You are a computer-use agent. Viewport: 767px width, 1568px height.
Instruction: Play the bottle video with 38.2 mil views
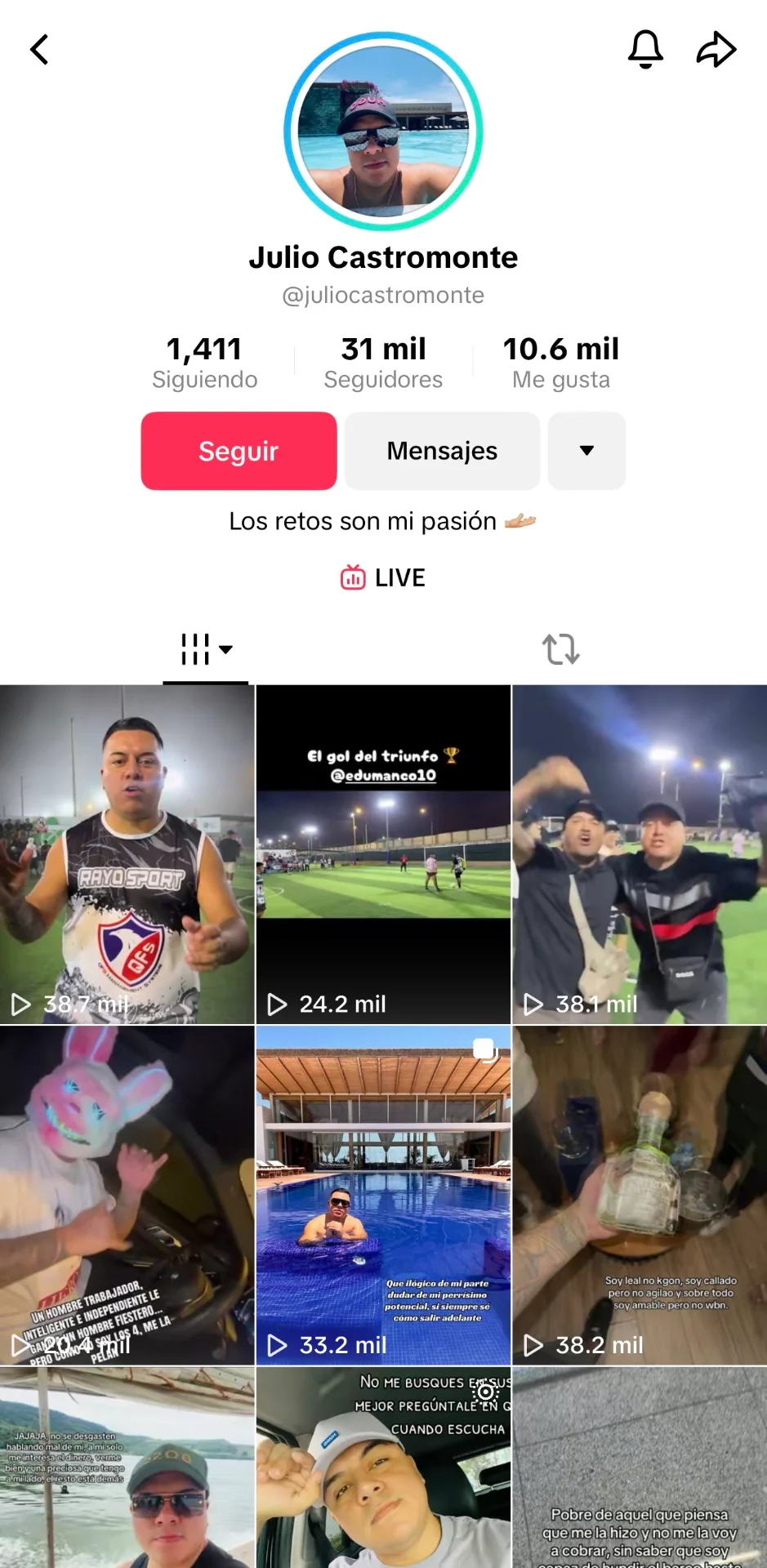(640, 1195)
